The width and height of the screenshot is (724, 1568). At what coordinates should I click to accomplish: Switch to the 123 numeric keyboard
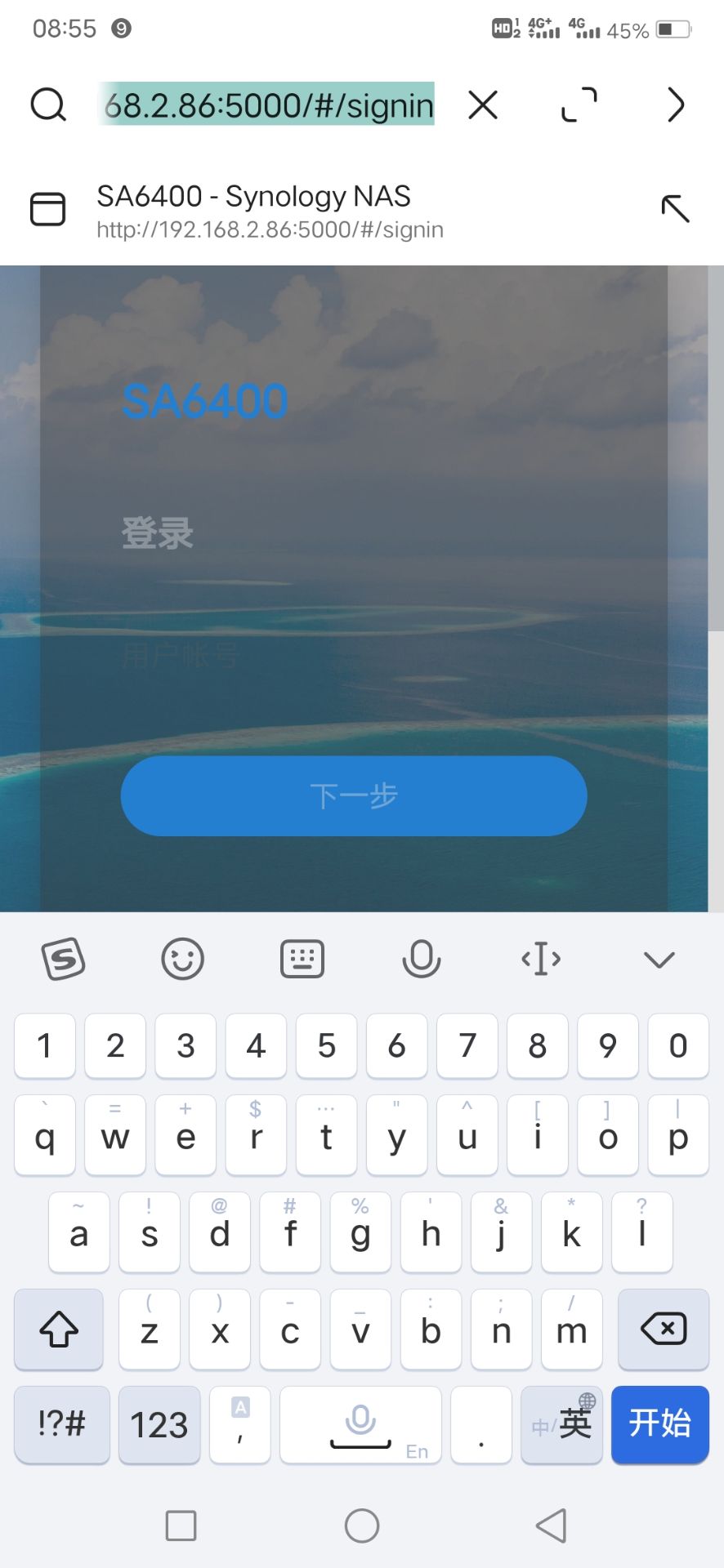click(x=159, y=1424)
